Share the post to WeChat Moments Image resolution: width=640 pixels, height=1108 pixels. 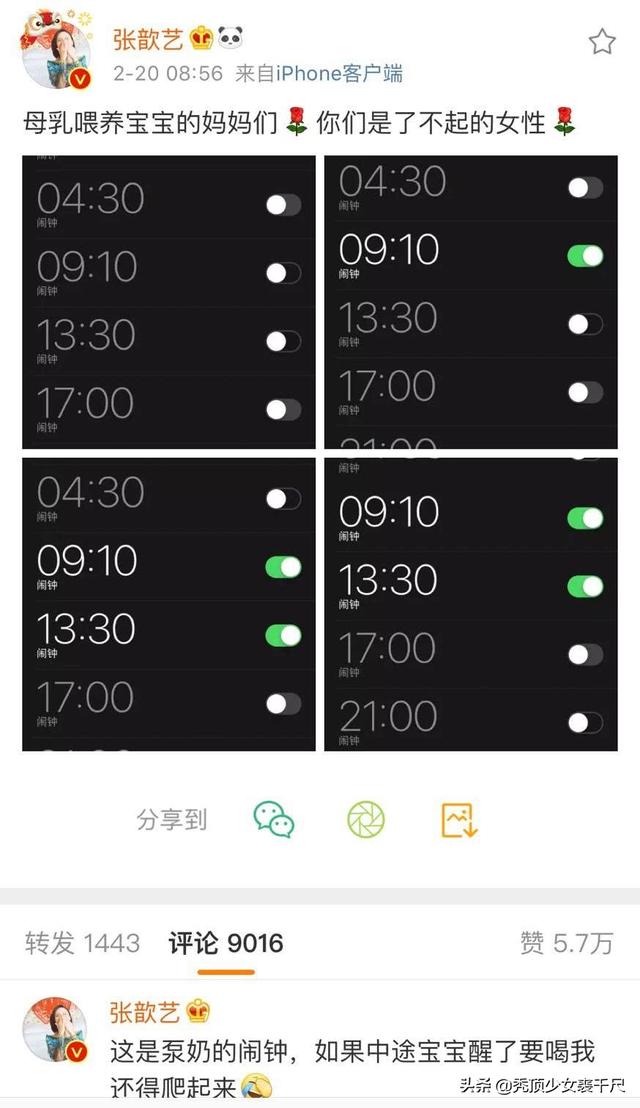click(366, 819)
